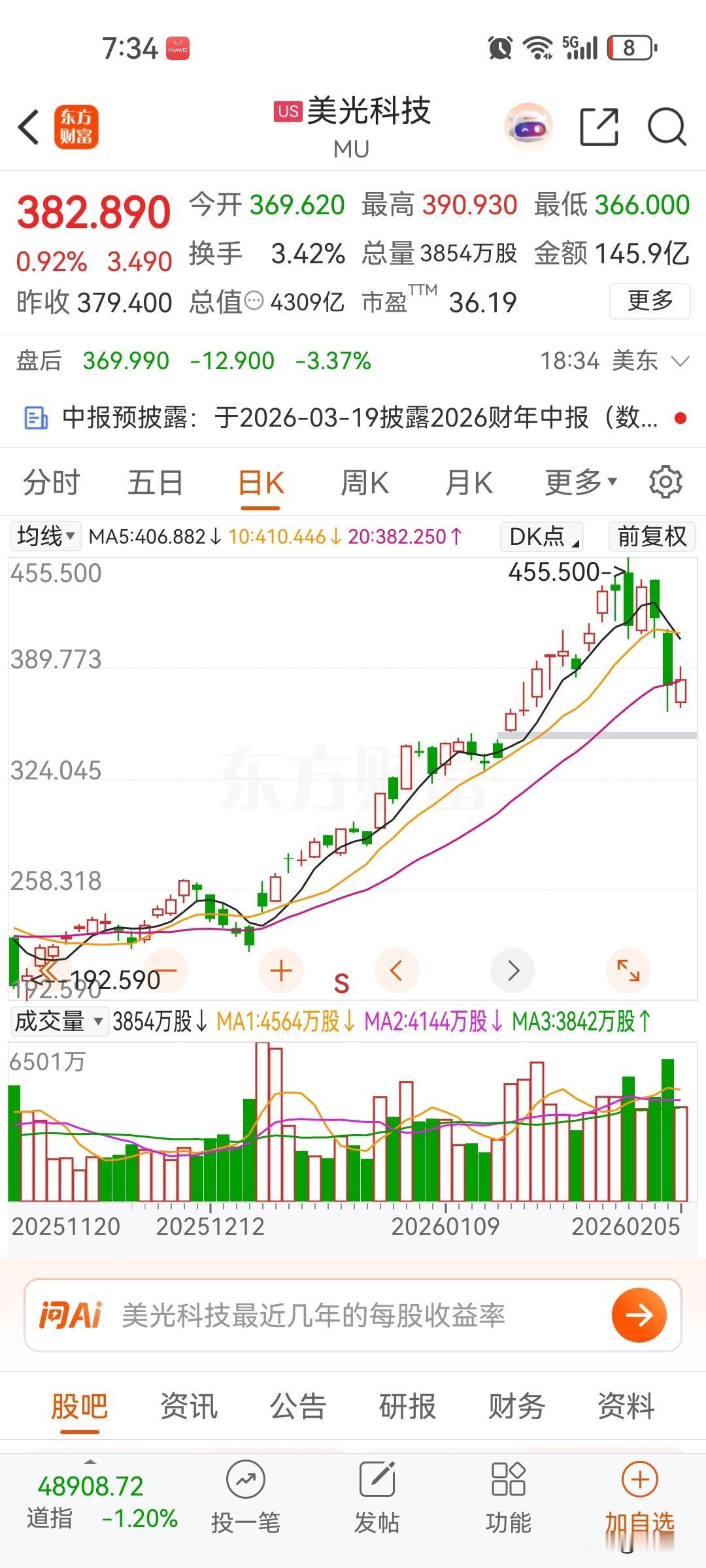706x1568 pixels.
Task: Tap the plus zoom-in chart control
Action: [x=281, y=972]
